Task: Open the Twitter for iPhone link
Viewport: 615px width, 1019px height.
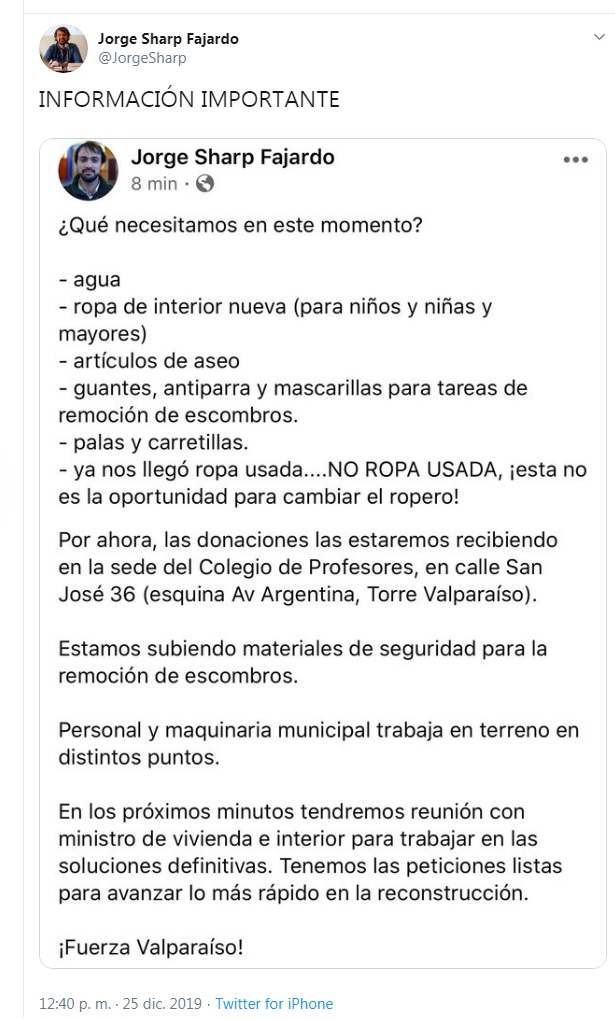Action: 274,1003
